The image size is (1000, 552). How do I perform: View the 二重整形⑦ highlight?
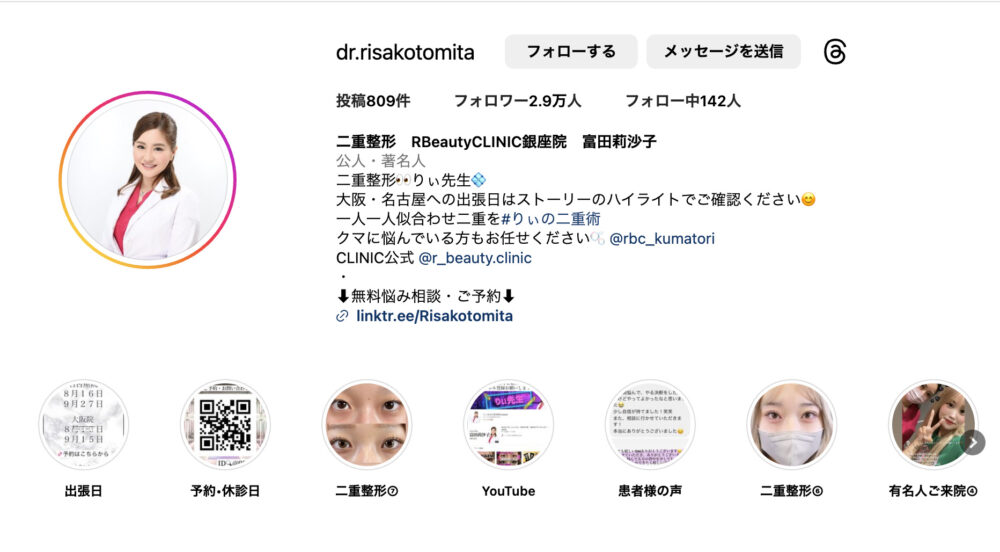coord(367,425)
